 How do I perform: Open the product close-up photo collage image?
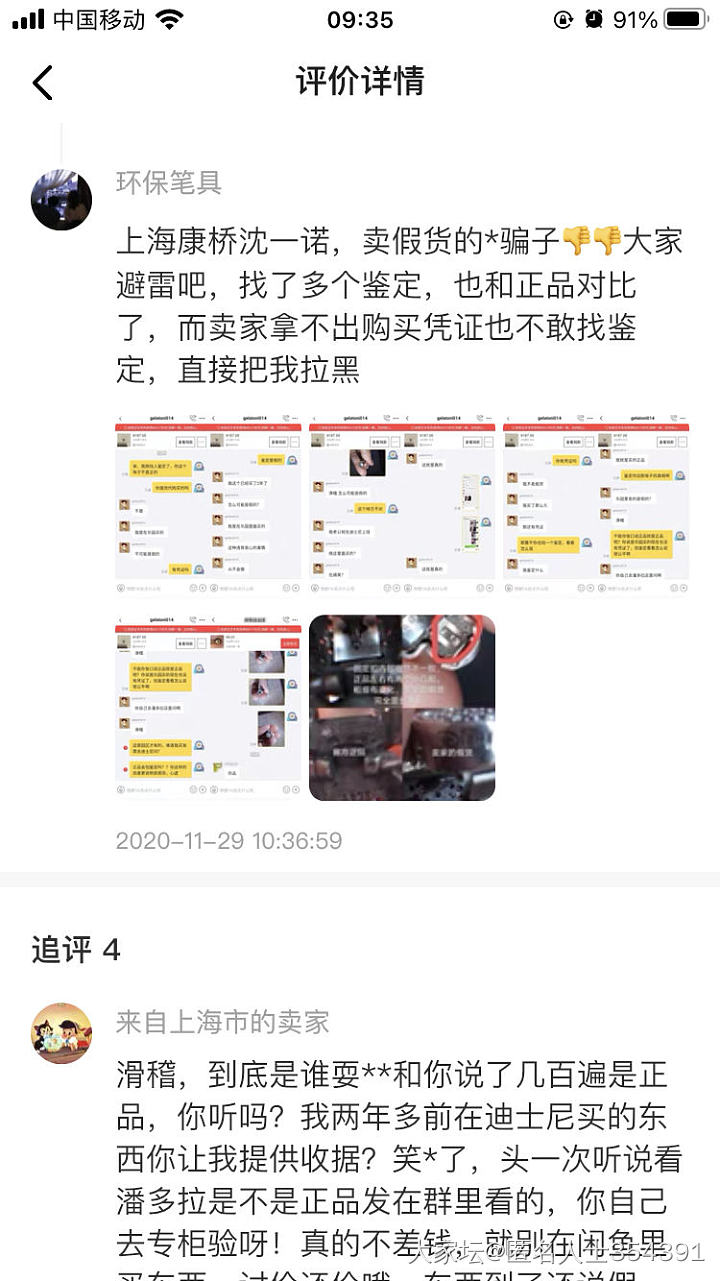click(x=402, y=707)
